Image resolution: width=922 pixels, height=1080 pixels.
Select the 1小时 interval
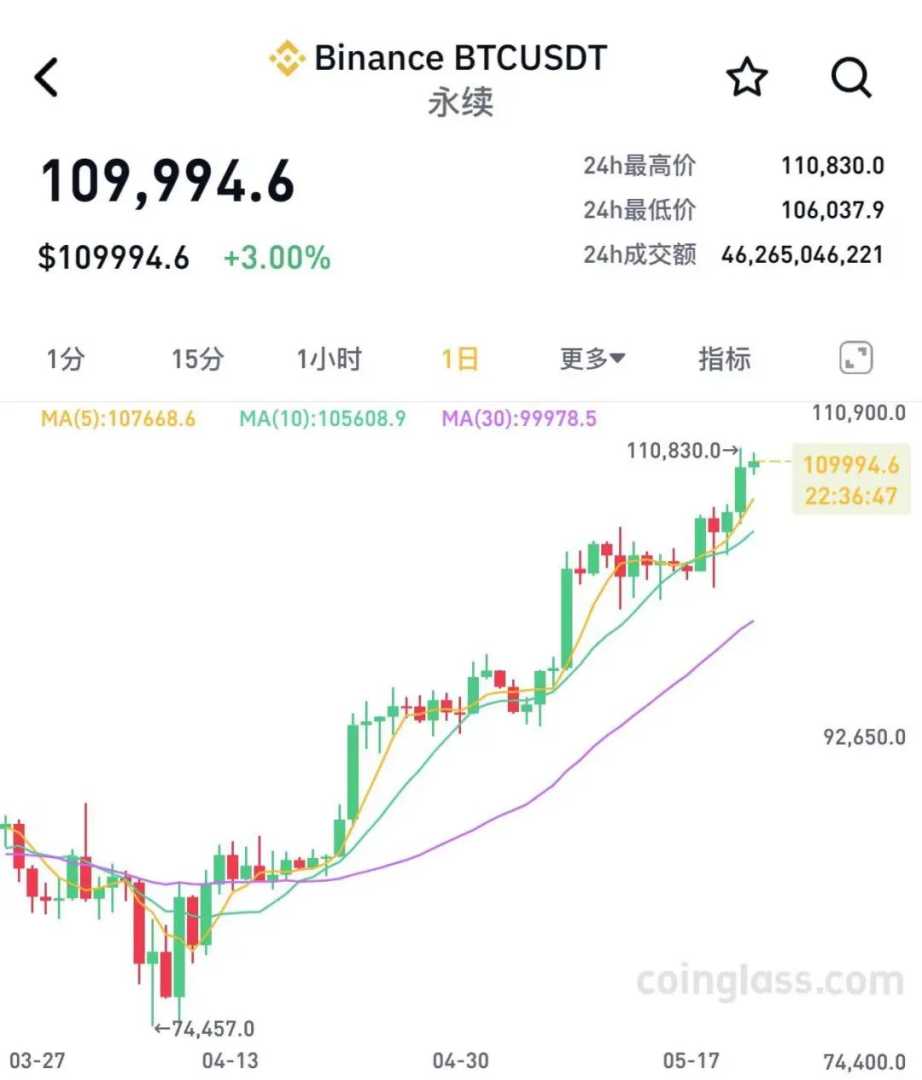click(x=329, y=359)
